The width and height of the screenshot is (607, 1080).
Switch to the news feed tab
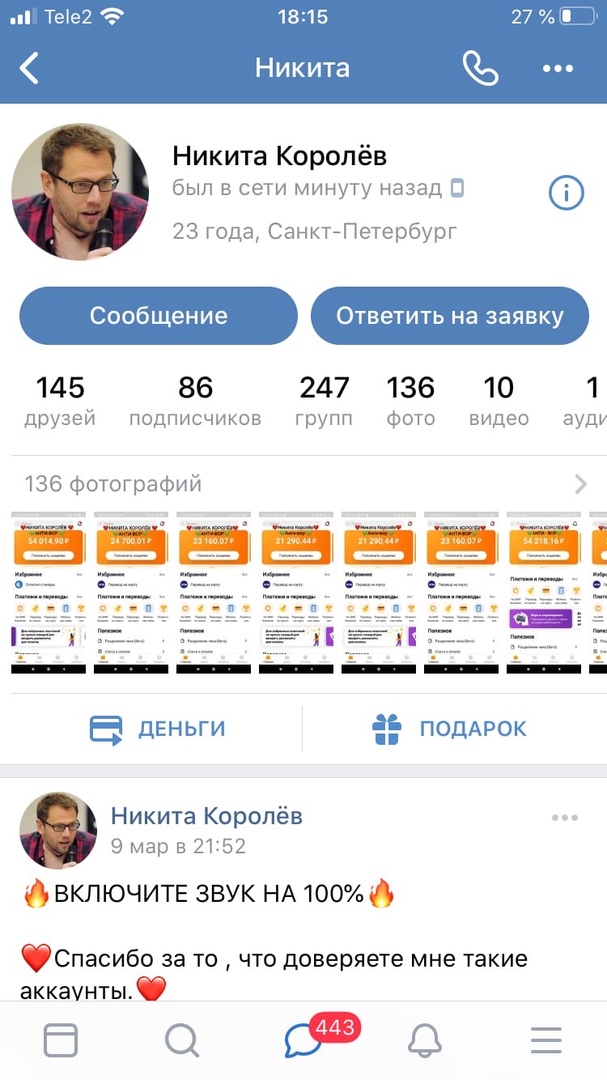pyautogui.click(x=60, y=1041)
